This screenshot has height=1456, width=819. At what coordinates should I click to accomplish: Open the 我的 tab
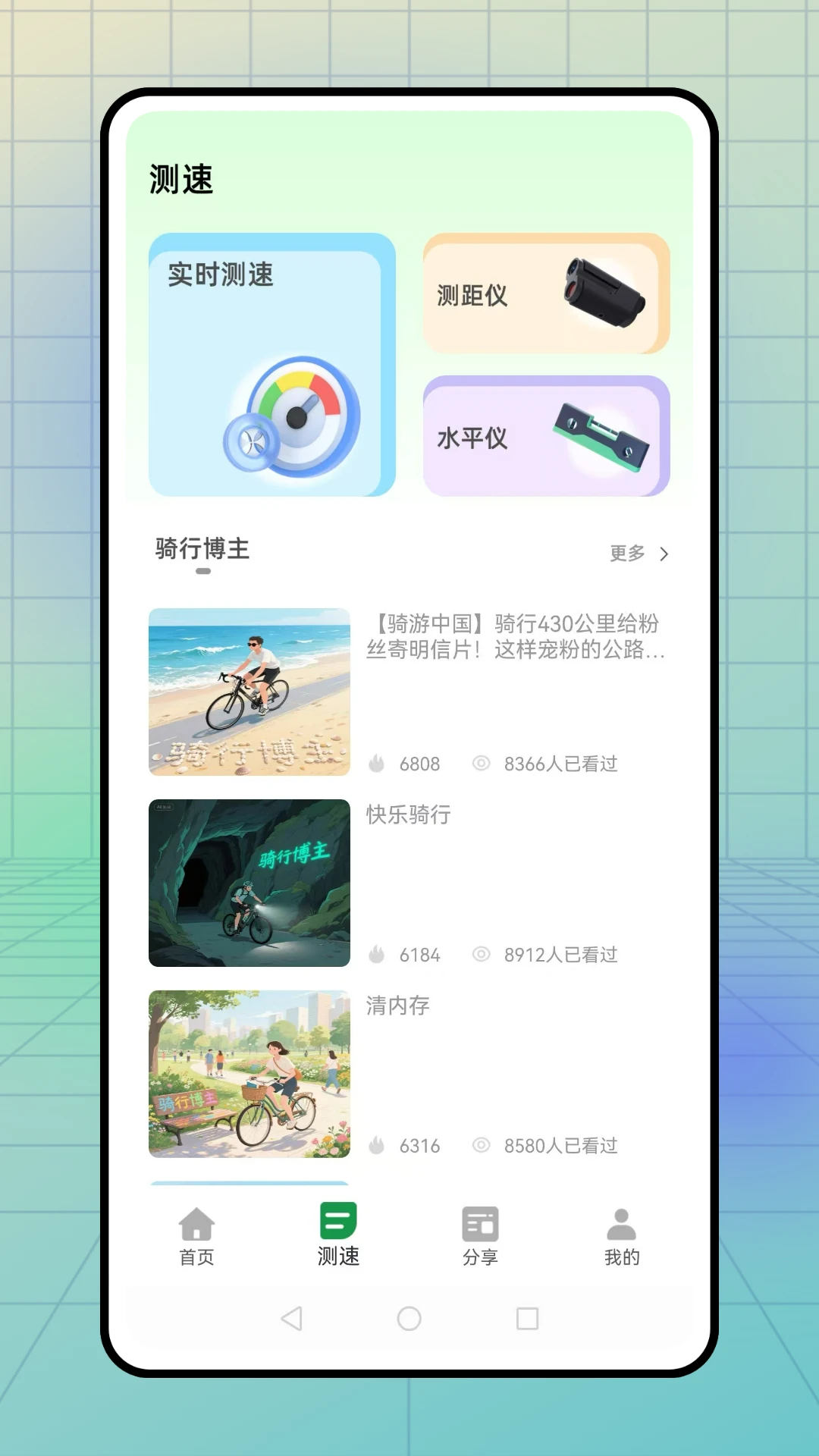click(622, 1236)
